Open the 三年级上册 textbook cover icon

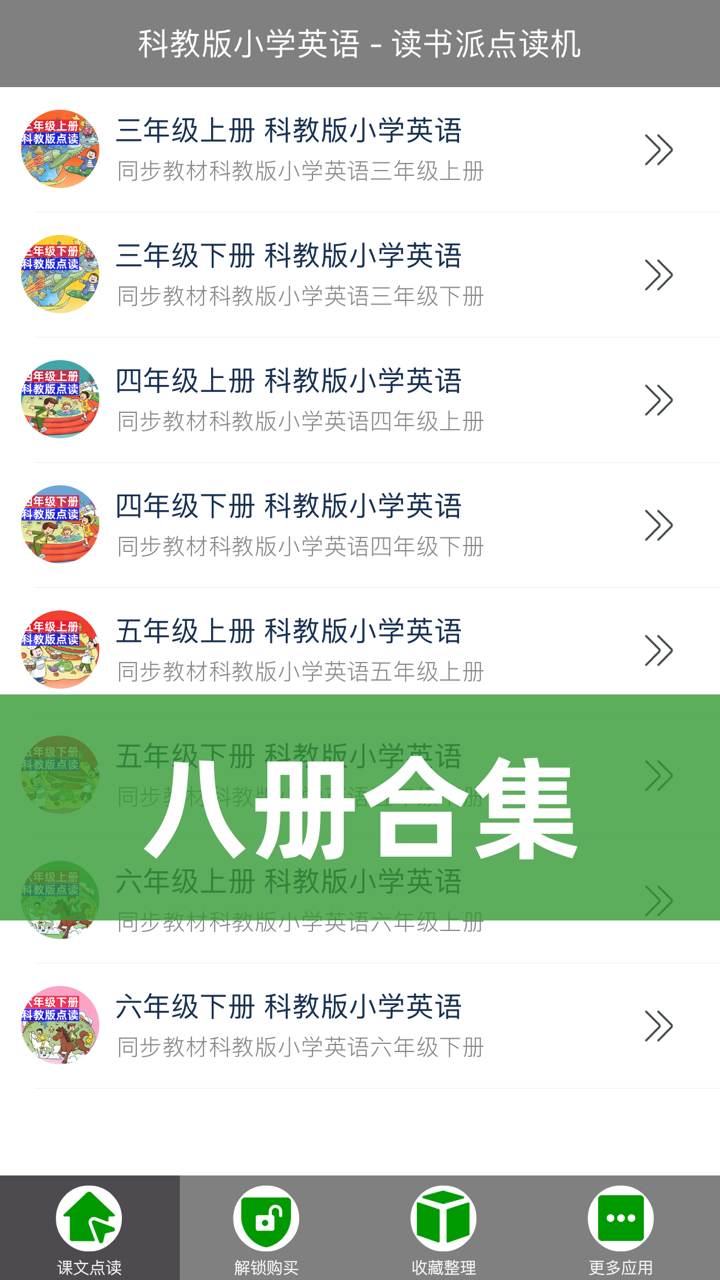pos(59,148)
